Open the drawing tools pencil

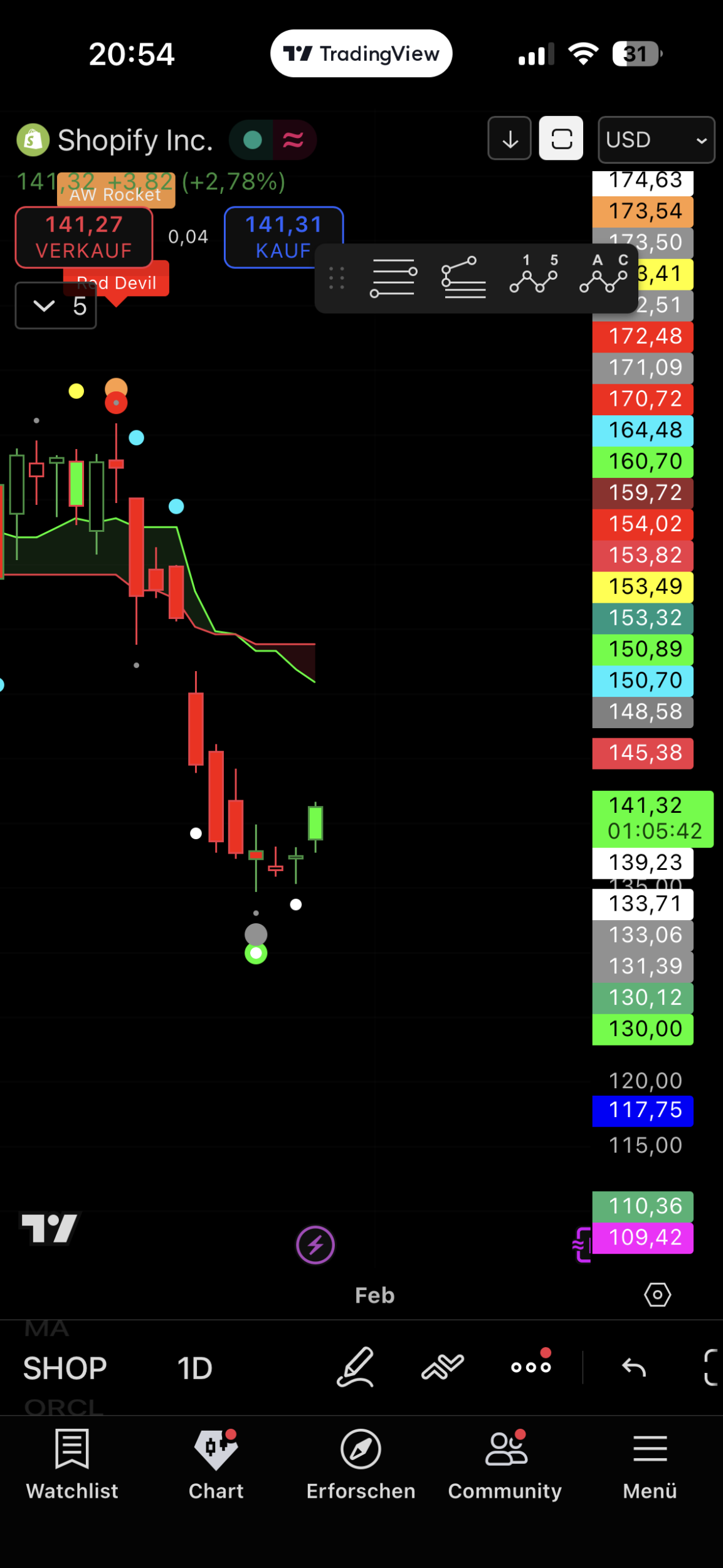tap(356, 1367)
